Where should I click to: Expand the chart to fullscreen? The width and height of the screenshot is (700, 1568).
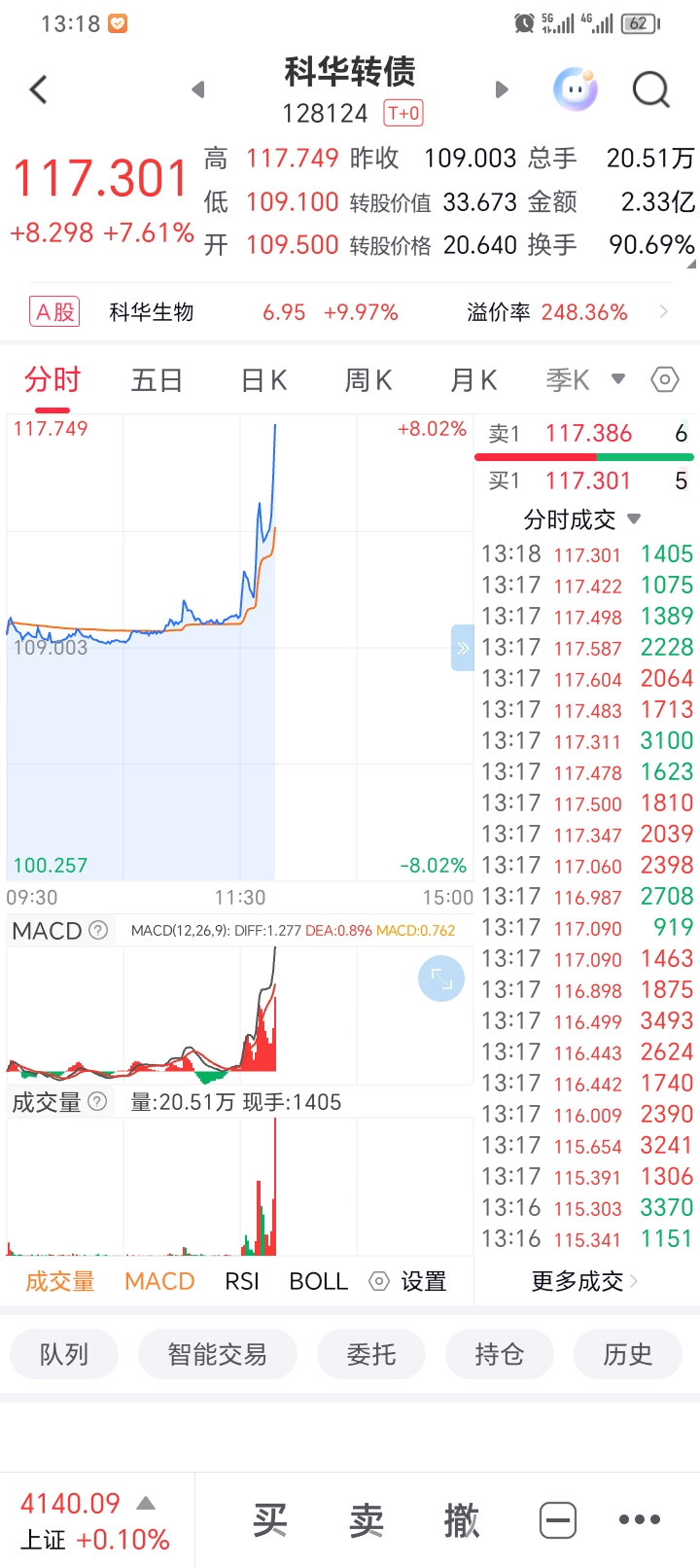[441, 980]
